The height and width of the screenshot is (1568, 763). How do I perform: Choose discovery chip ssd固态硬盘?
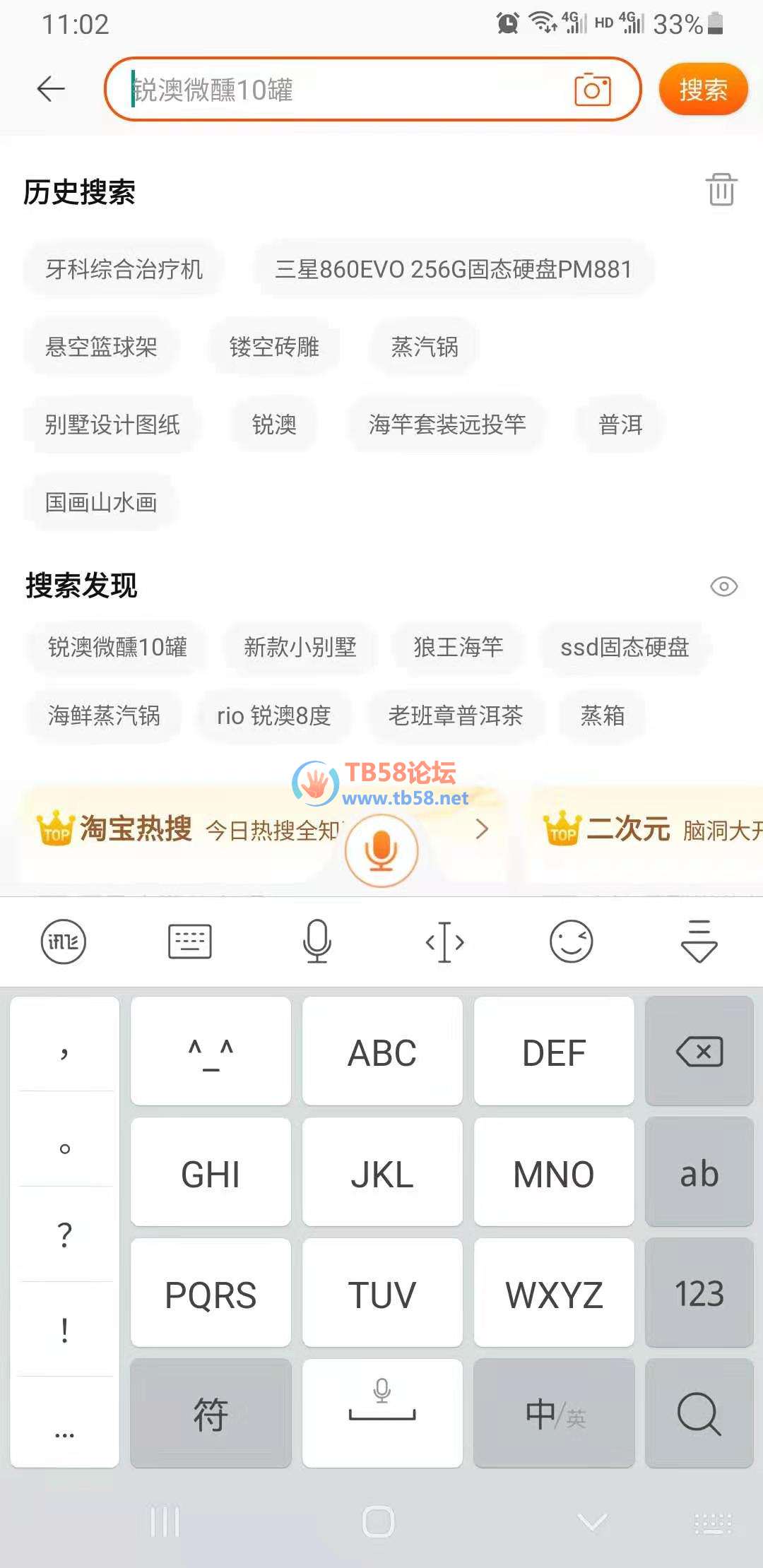click(624, 647)
